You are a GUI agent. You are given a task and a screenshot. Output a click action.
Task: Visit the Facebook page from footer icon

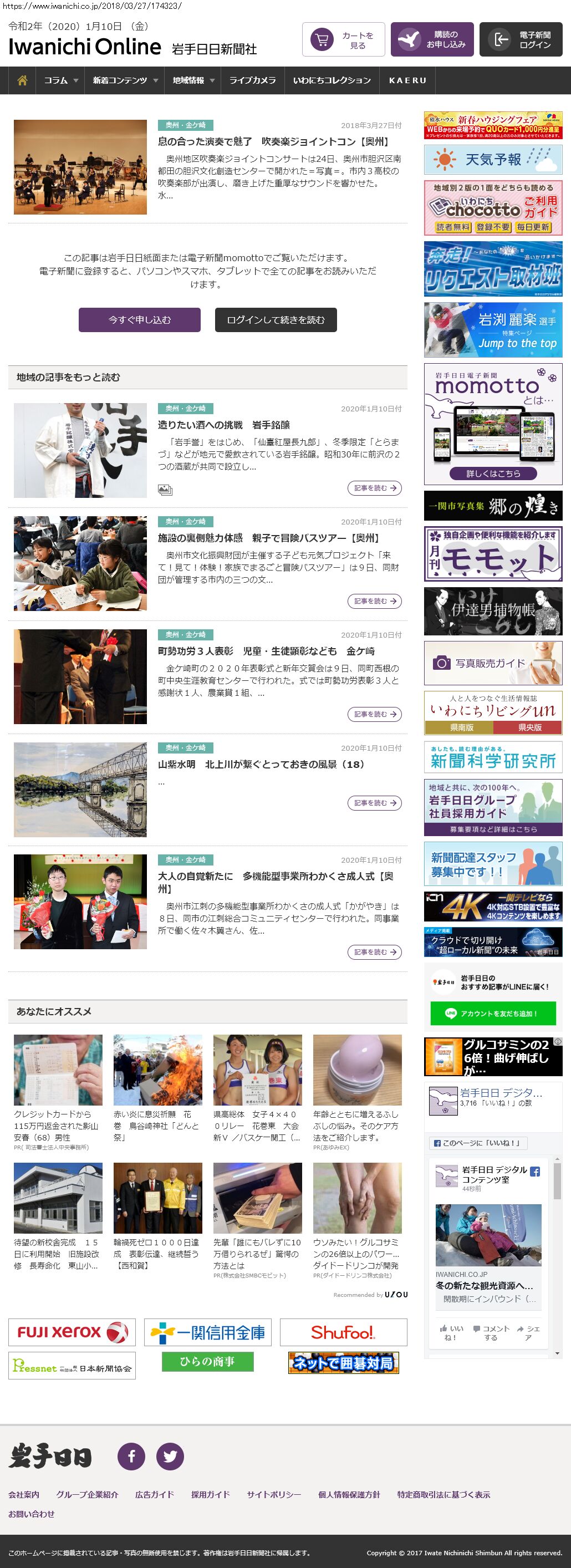(x=131, y=1456)
